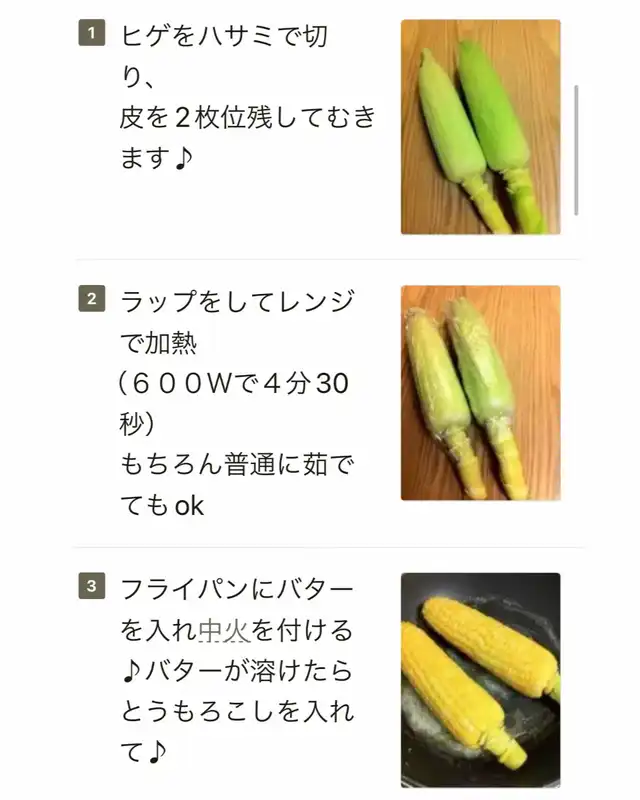Screen dimensions: 640x800
Task: Enlarge the step 2 wrapped corn photo
Action: tap(480, 393)
